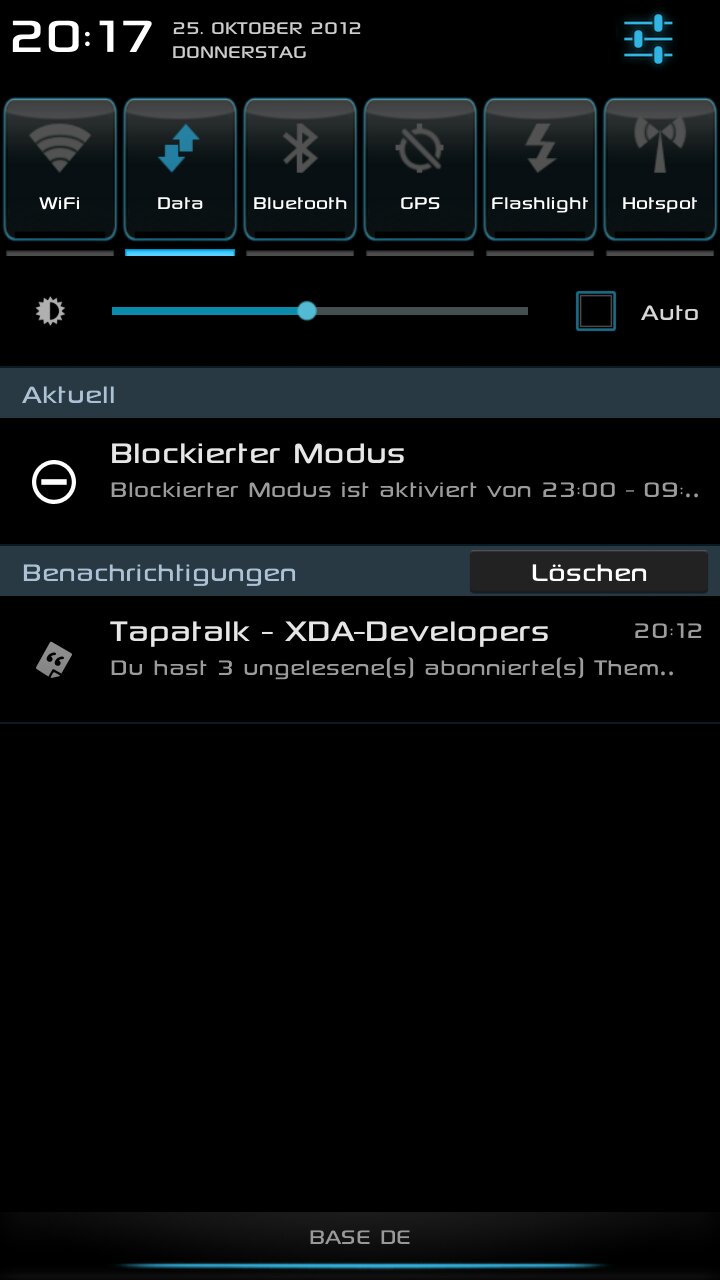This screenshot has height=1280, width=720.
Task: Clear notifications with the Löschen button
Action: tap(589, 573)
